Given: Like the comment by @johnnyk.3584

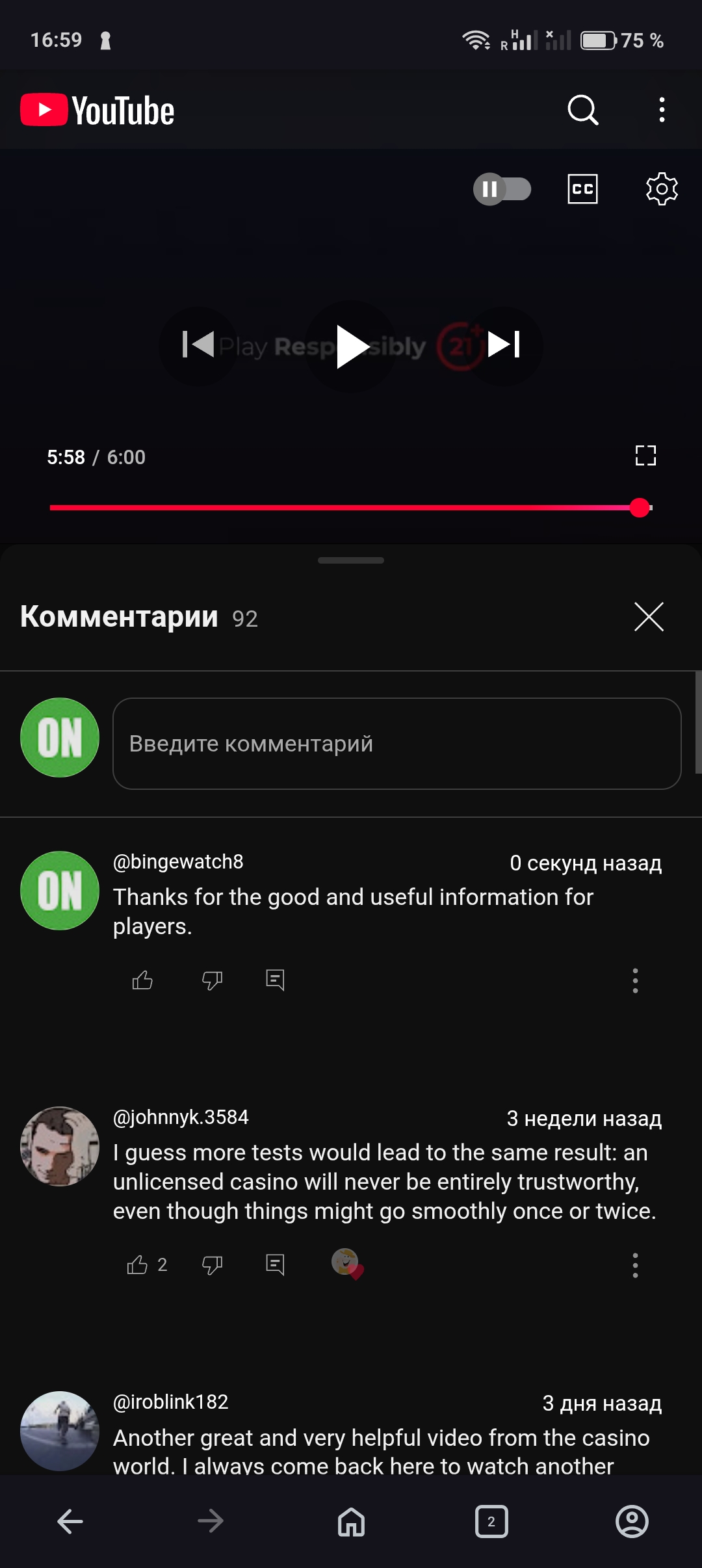Looking at the screenshot, I should click(x=137, y=1264).
